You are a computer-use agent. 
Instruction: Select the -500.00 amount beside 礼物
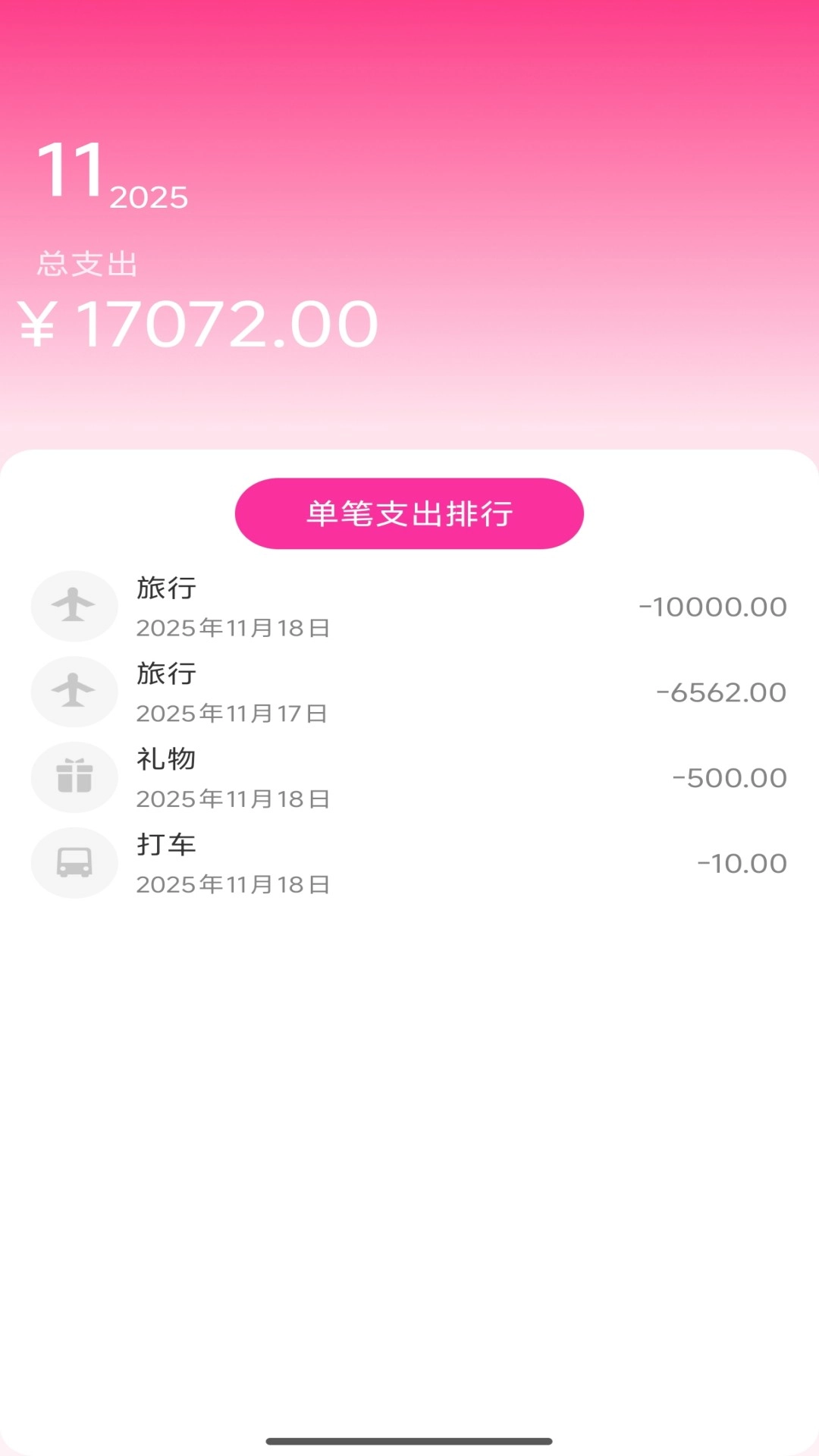point(730,777)
